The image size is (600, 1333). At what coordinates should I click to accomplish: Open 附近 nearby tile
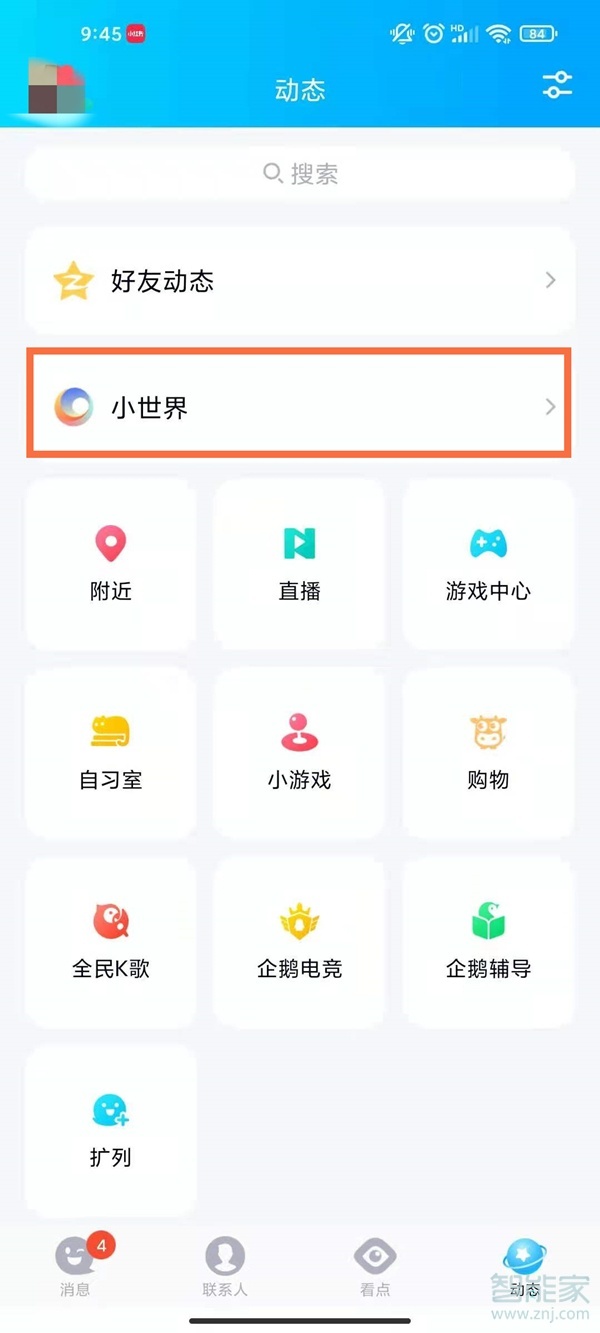click(x=110, y=563)
